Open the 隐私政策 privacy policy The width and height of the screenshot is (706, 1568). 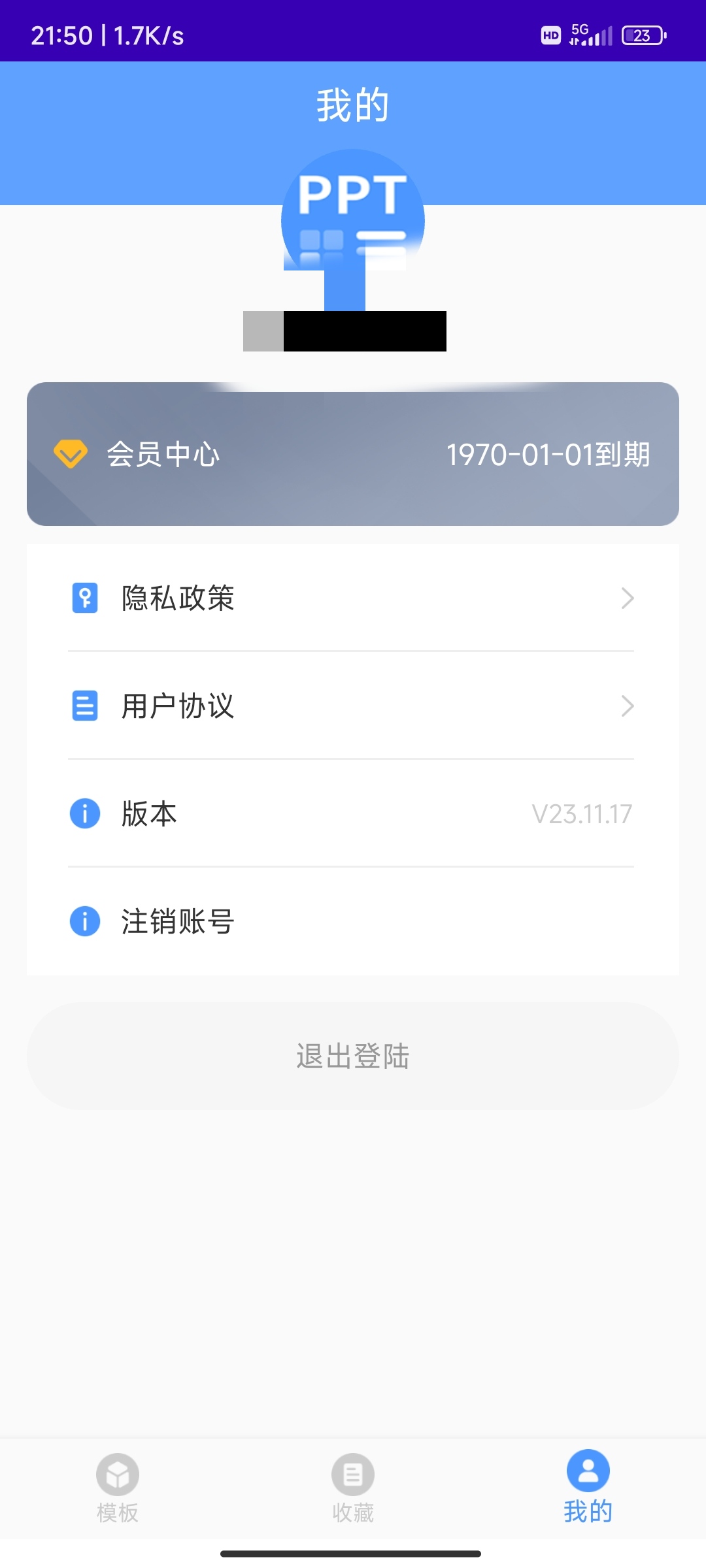[352, 598]
